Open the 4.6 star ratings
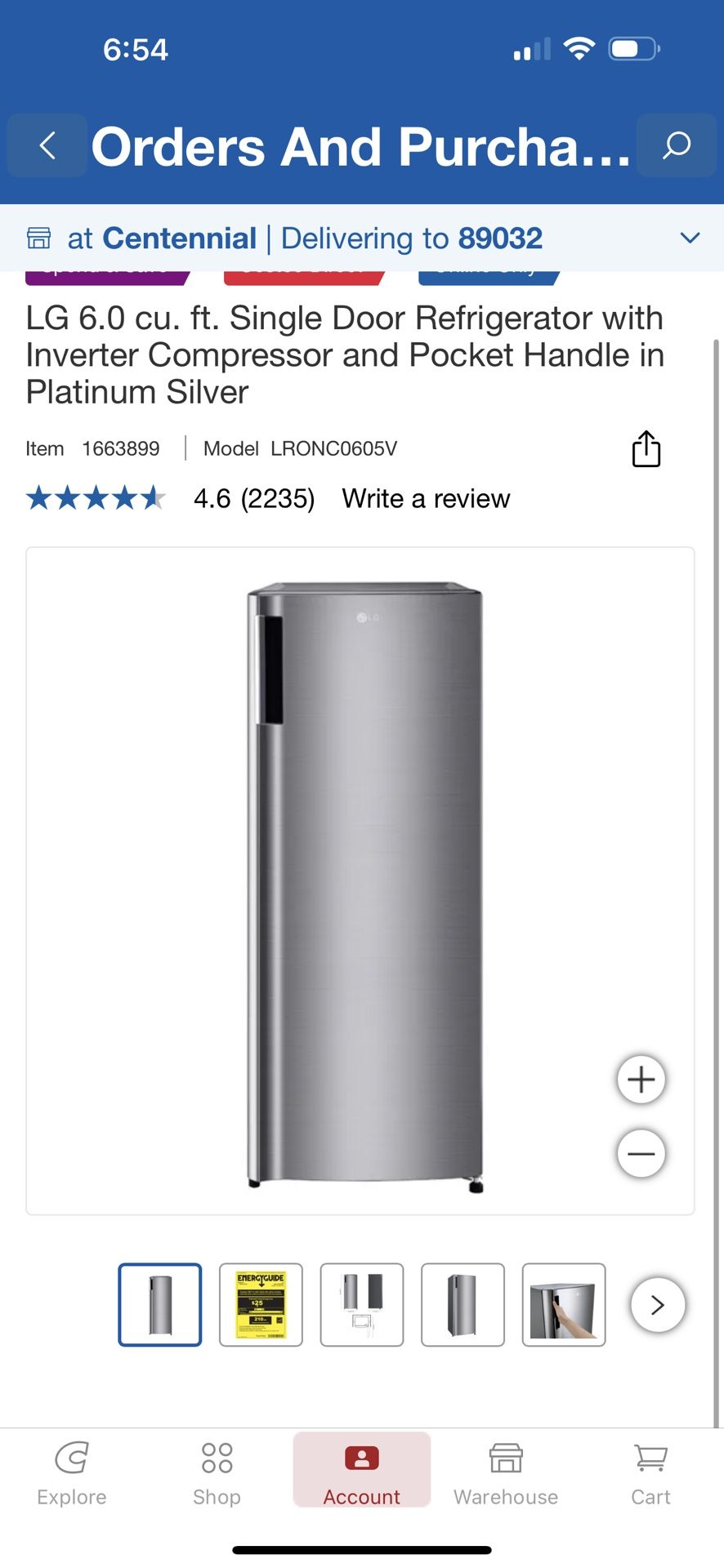Image resolution: width=724 pixels, height=1568 pixels. click(170, 498)
